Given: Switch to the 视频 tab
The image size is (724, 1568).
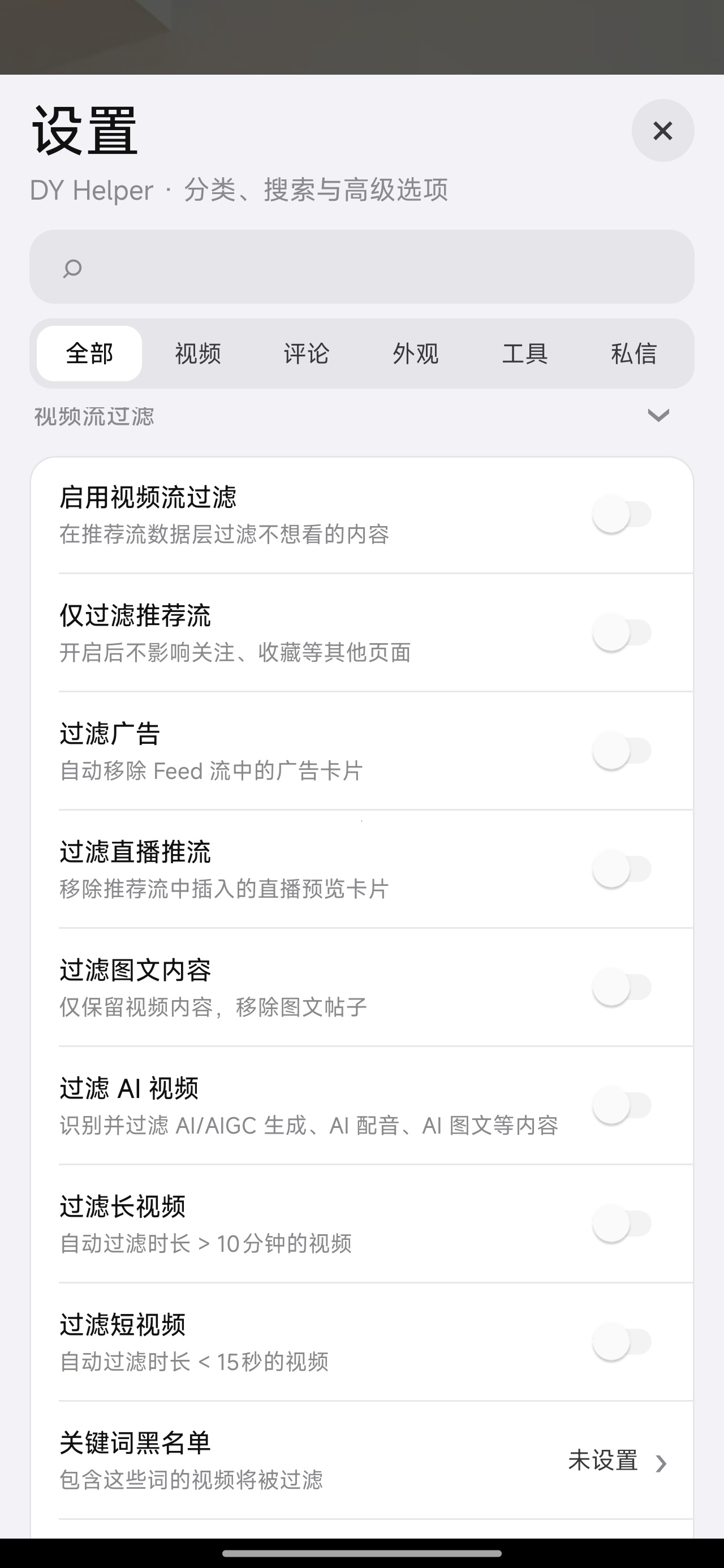Looking at the screenshot, I should point(198,354).
